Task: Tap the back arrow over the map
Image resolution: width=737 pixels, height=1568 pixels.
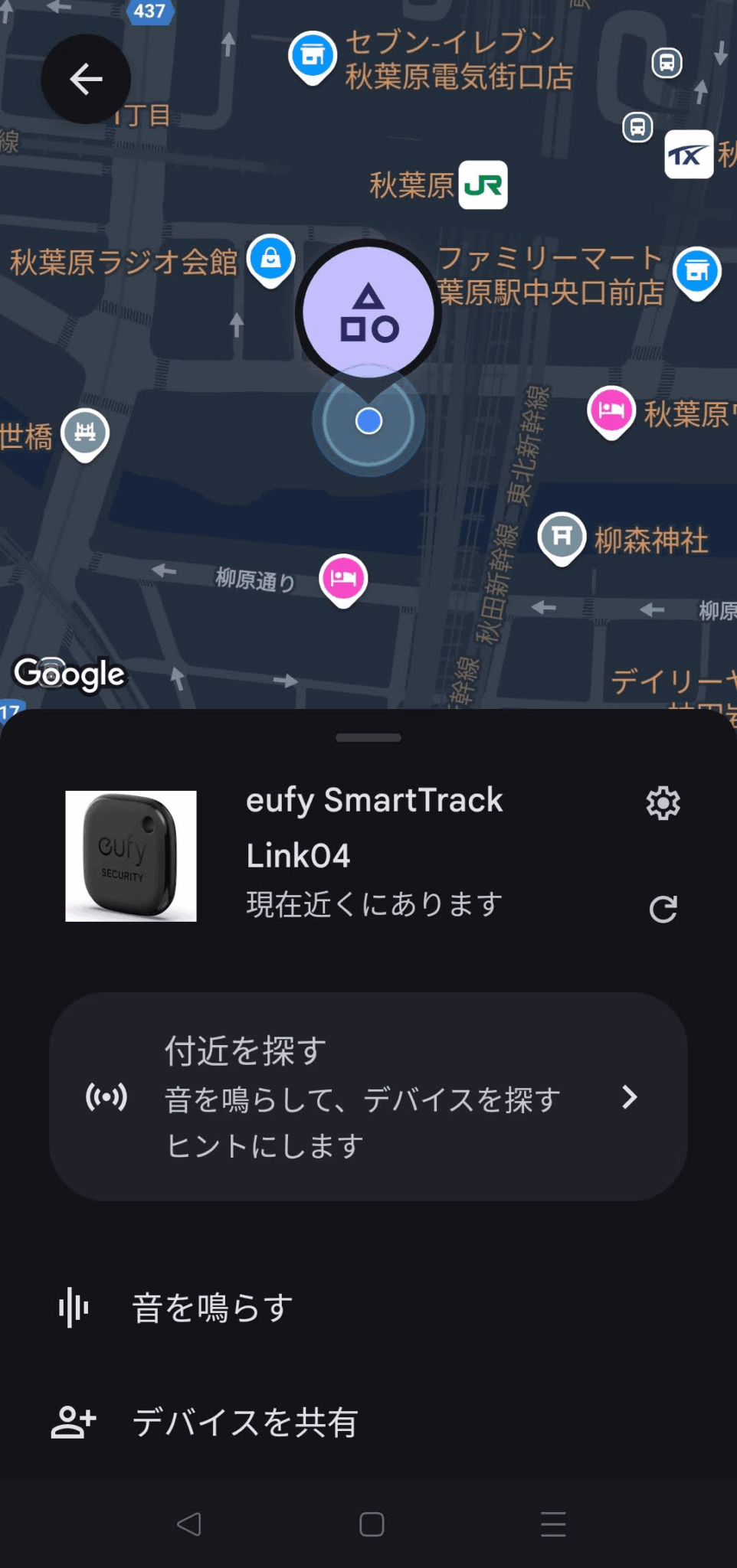Action: tap(85, 79)
